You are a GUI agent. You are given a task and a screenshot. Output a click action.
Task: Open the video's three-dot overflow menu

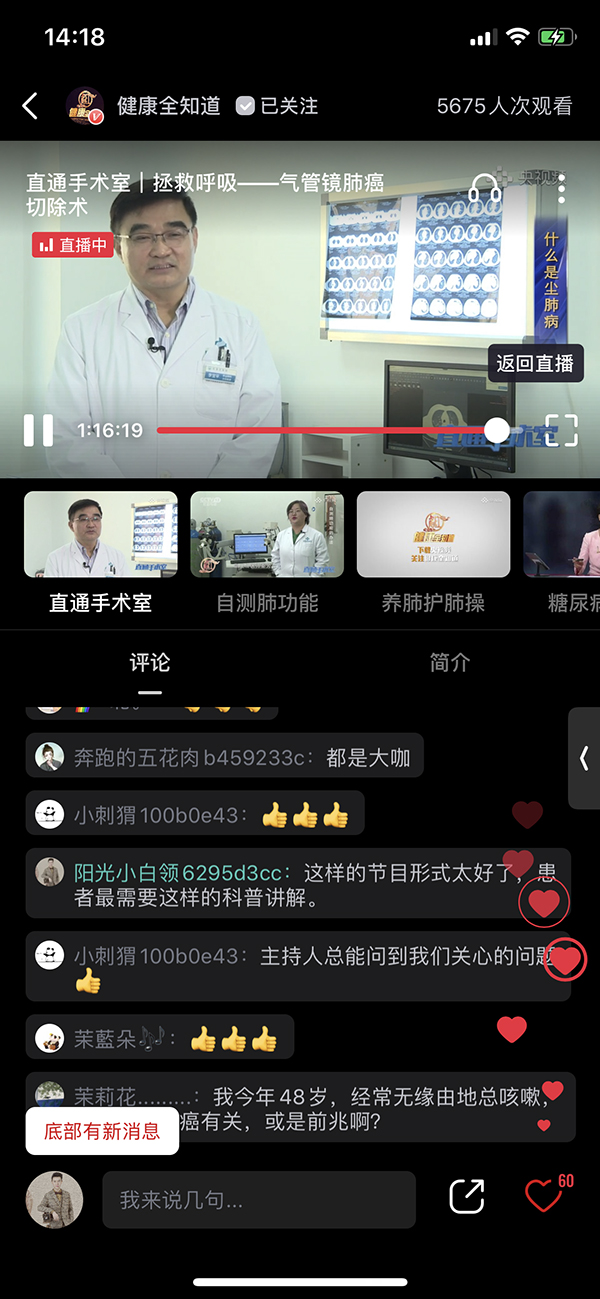pos(562,189)
